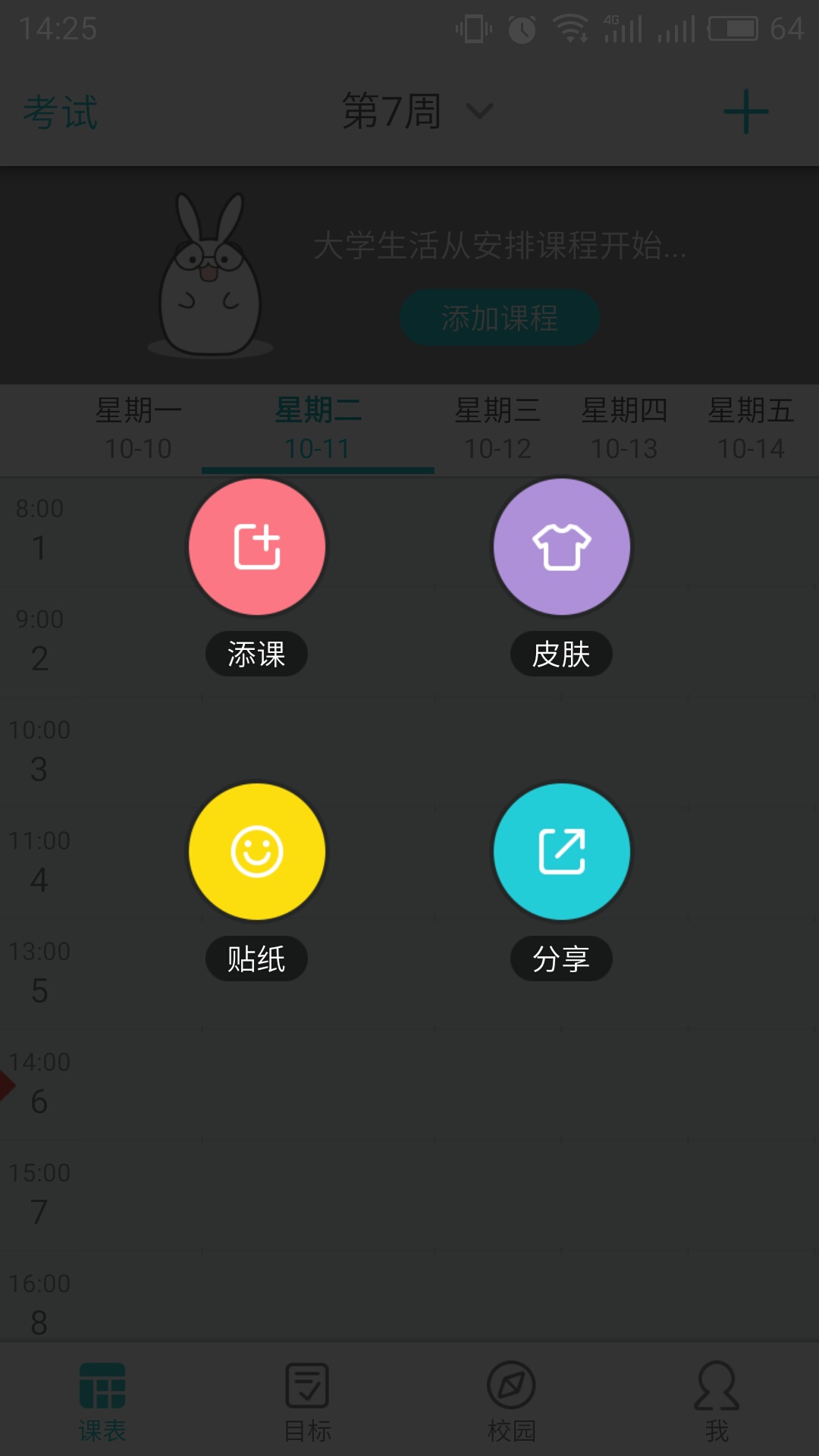Open the 分享 share tool

[x=561, y=852]
